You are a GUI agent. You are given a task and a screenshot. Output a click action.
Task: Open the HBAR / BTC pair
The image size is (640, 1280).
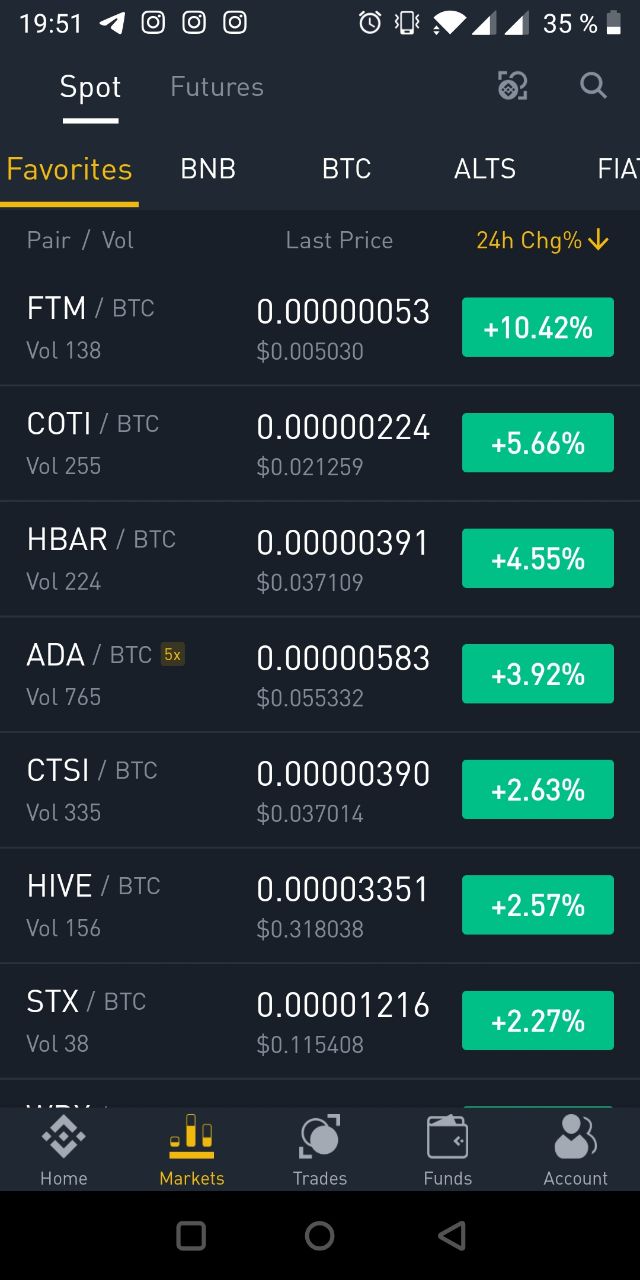[x=320, y=559]
